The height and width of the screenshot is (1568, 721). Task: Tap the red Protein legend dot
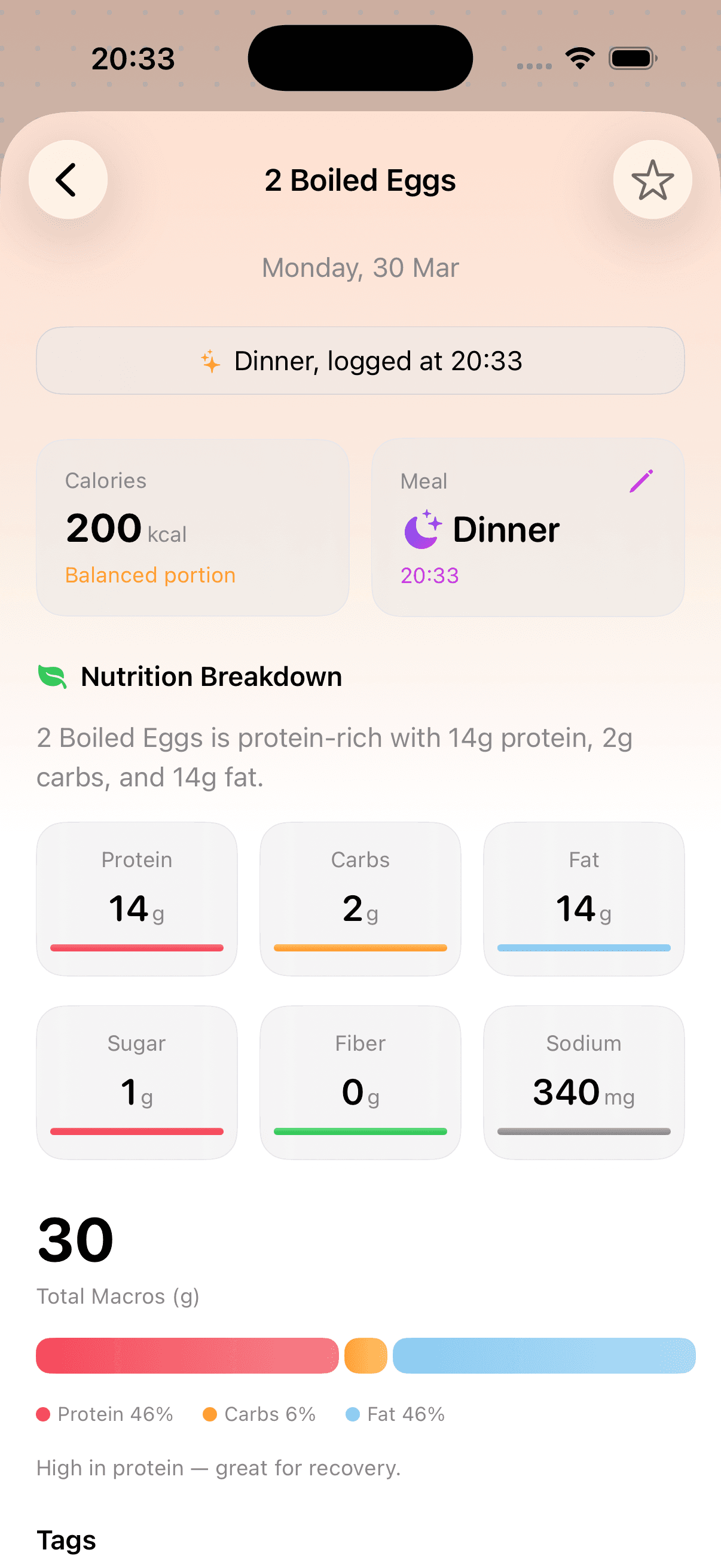coord(43,1414)
